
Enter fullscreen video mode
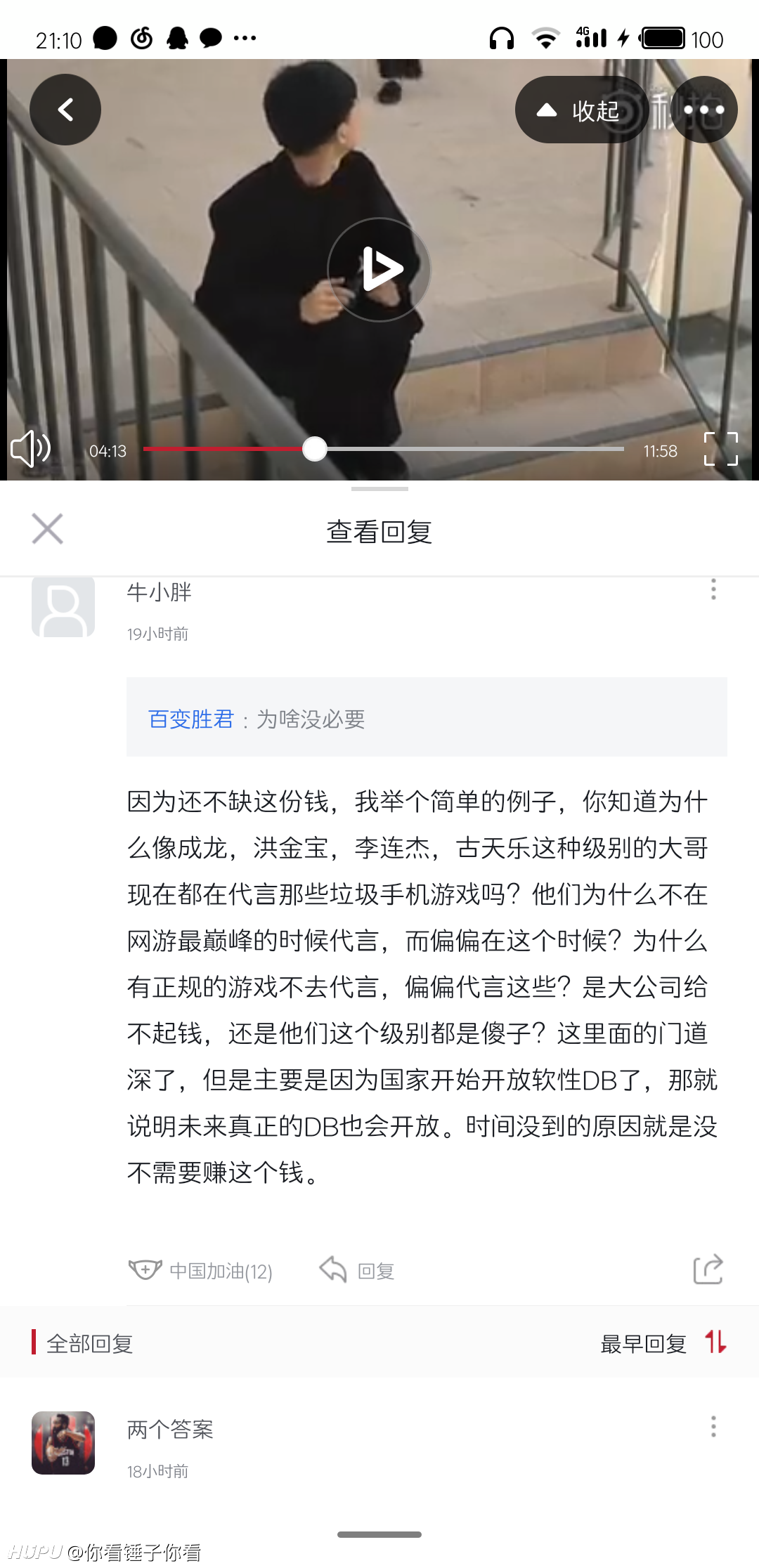click(721, 450)
